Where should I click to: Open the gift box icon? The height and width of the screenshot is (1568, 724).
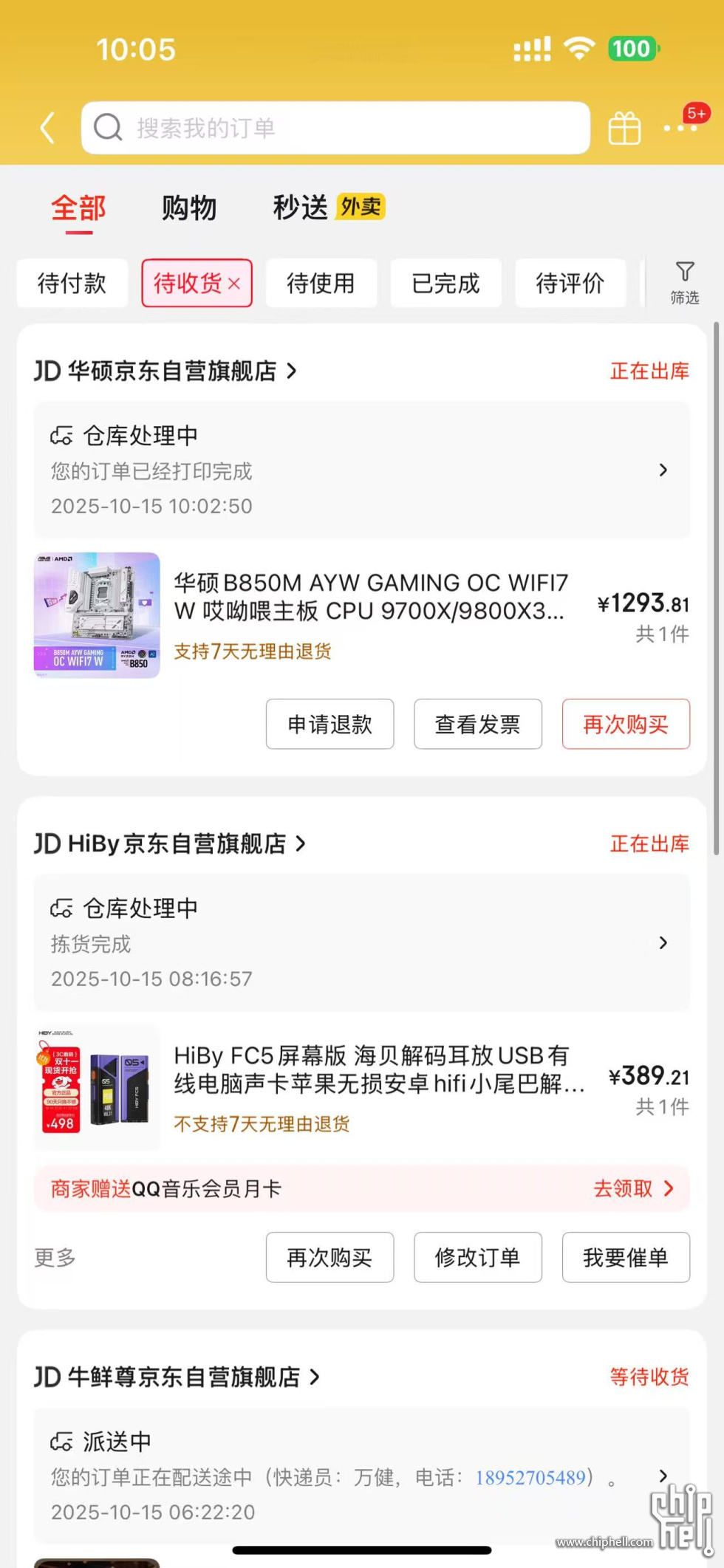[x=624, y=129]
